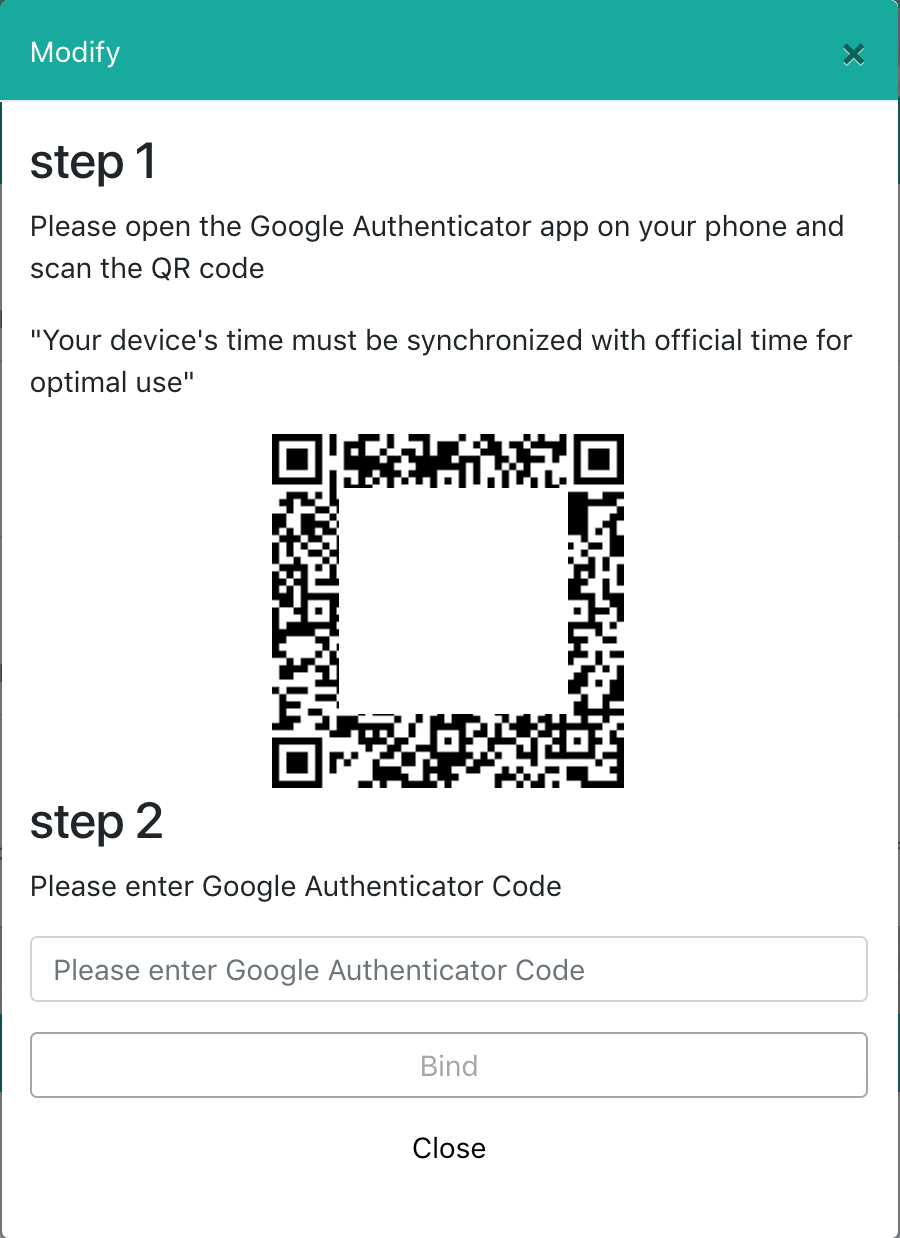Close the Modify dialog with the X

(853, 54)
